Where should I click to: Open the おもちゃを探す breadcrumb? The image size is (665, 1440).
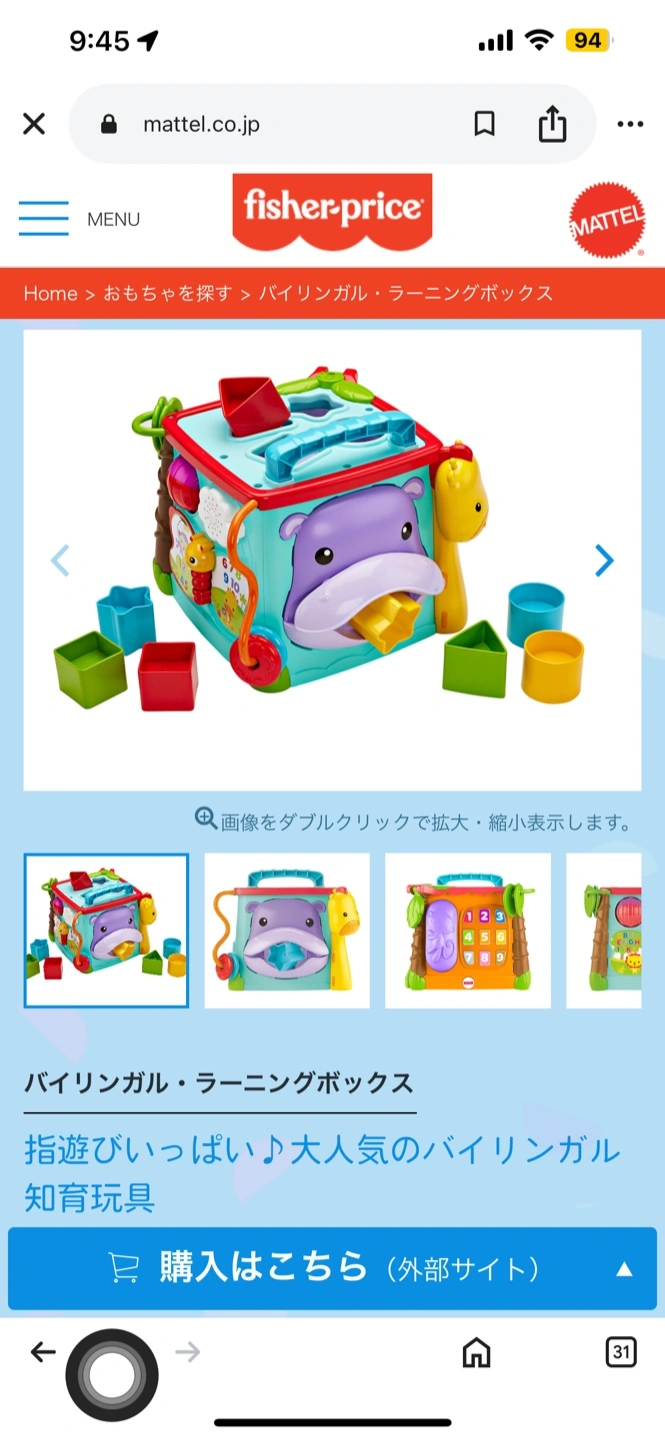click(x=167, y=293)
